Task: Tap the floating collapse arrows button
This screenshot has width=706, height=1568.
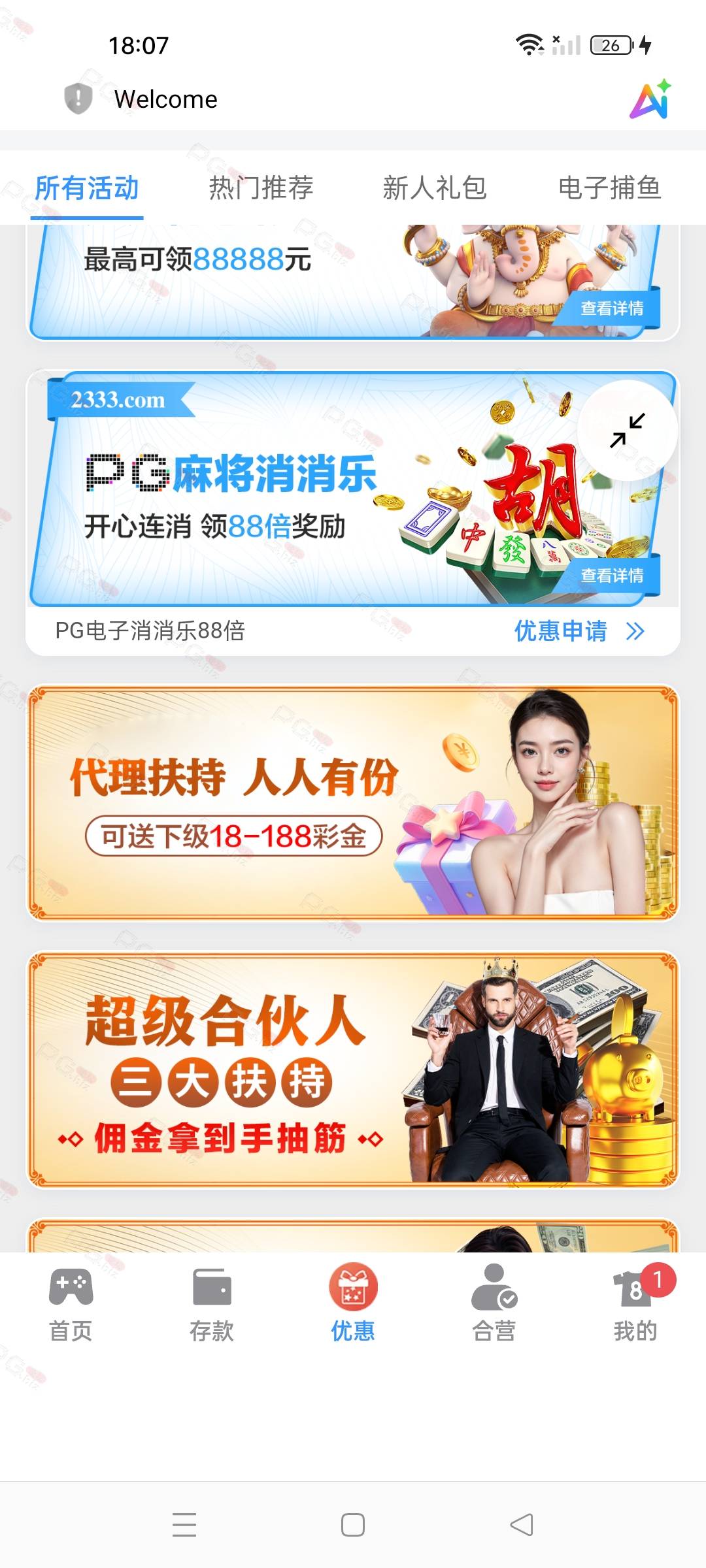Action: click(628, 431)
